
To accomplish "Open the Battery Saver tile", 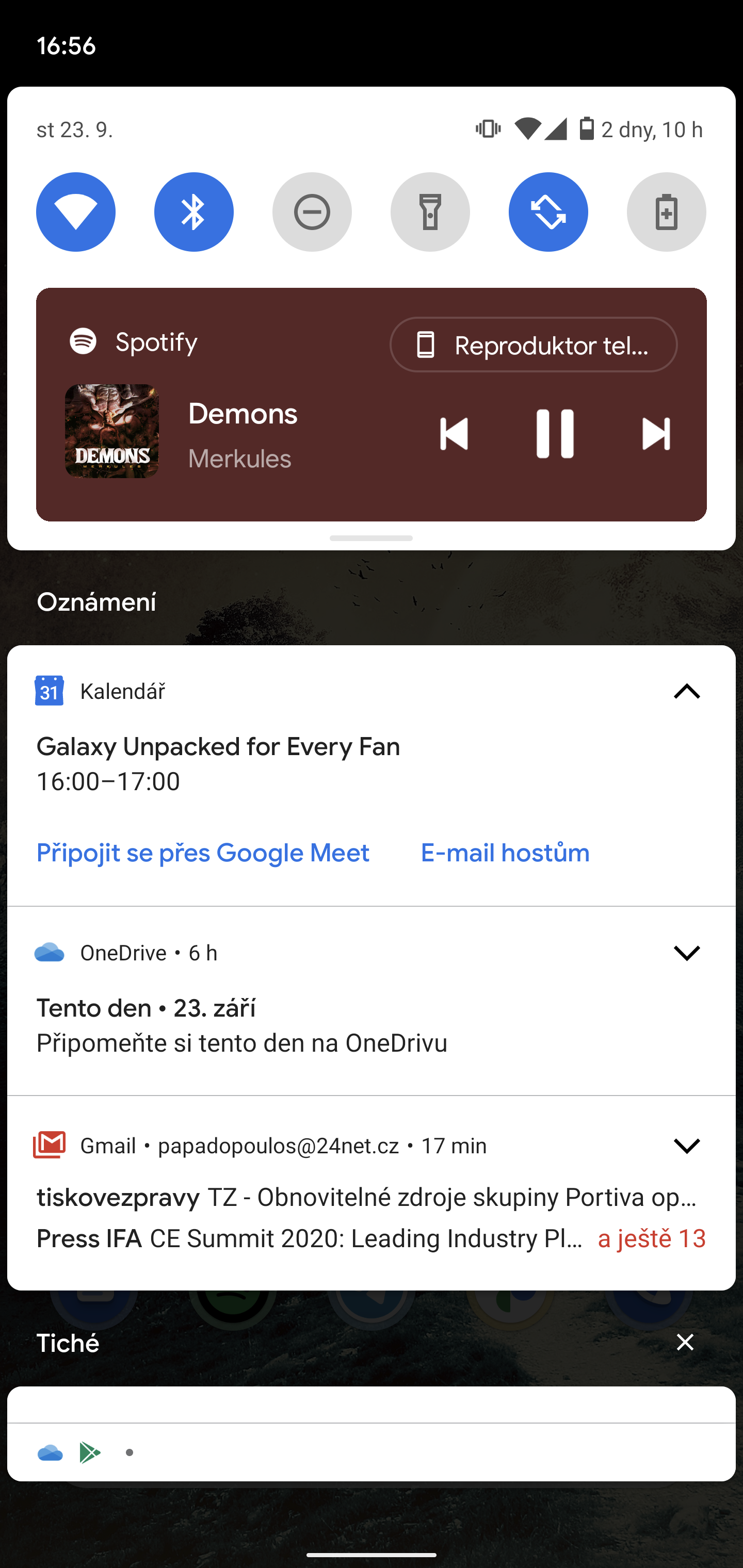I will 666,211.
